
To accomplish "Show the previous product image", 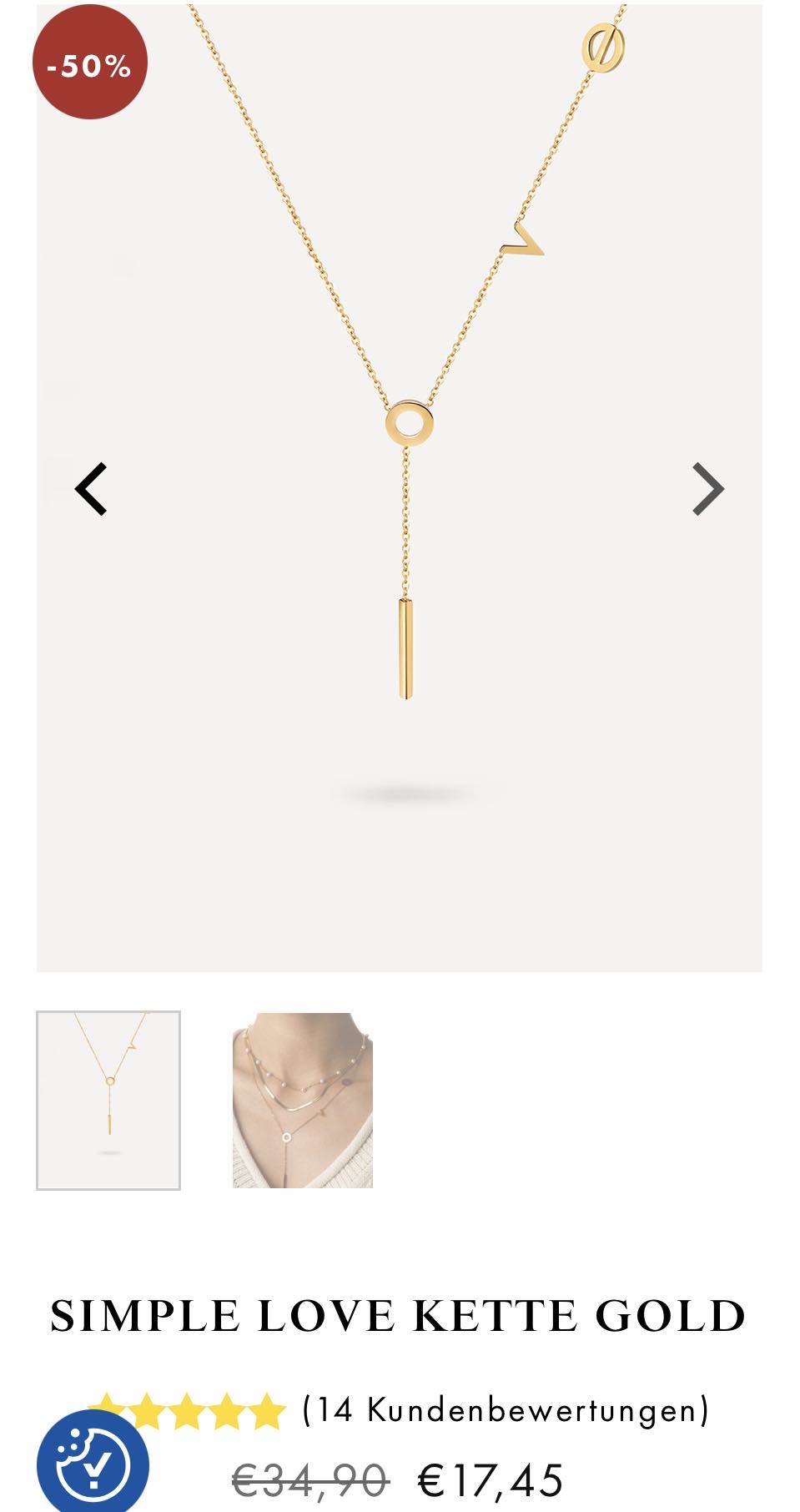I will [92, 489].
